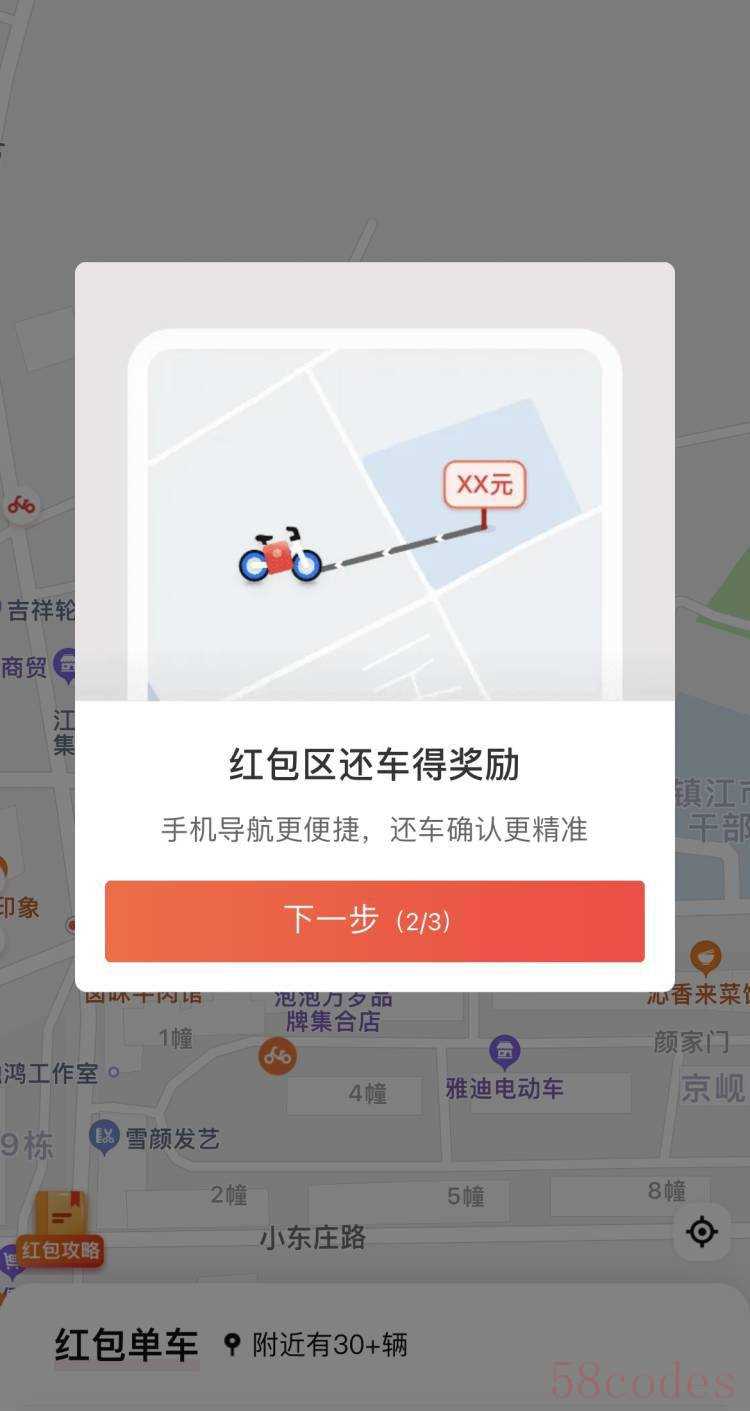
Task: Recenter the map on my location
Action: pos(702,1232)
